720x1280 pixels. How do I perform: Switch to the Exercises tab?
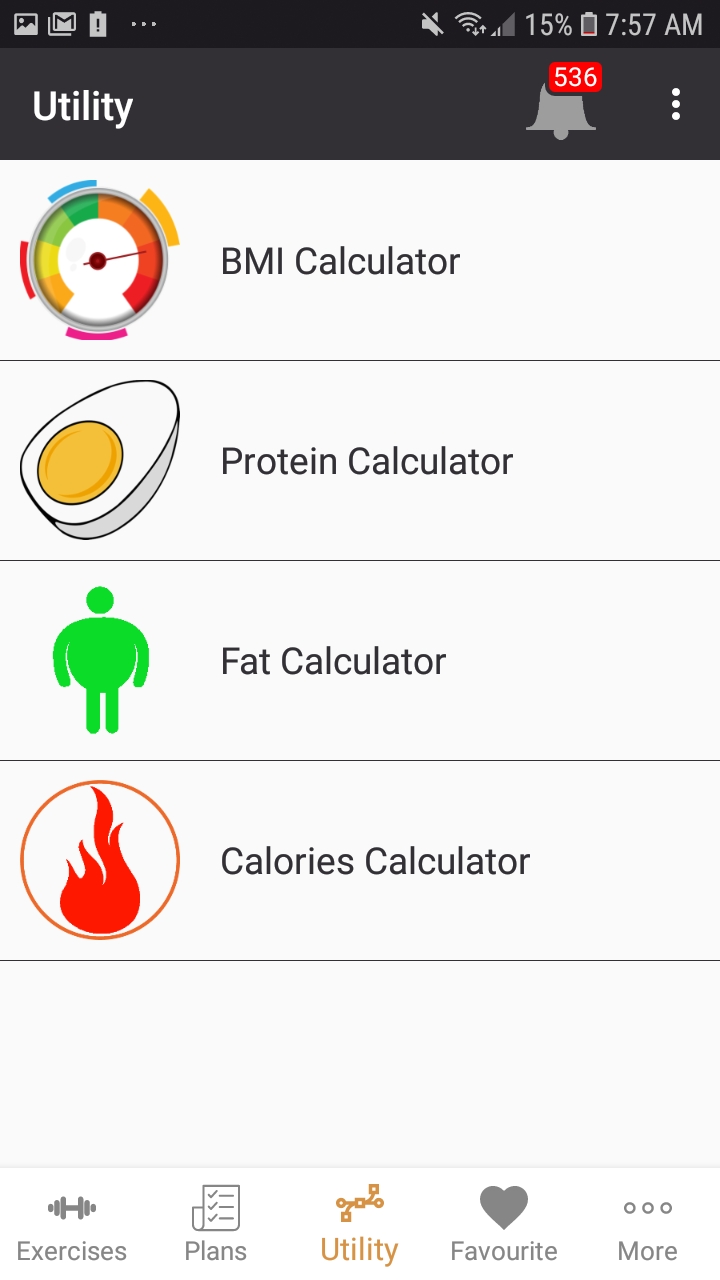click(71, 1222)
